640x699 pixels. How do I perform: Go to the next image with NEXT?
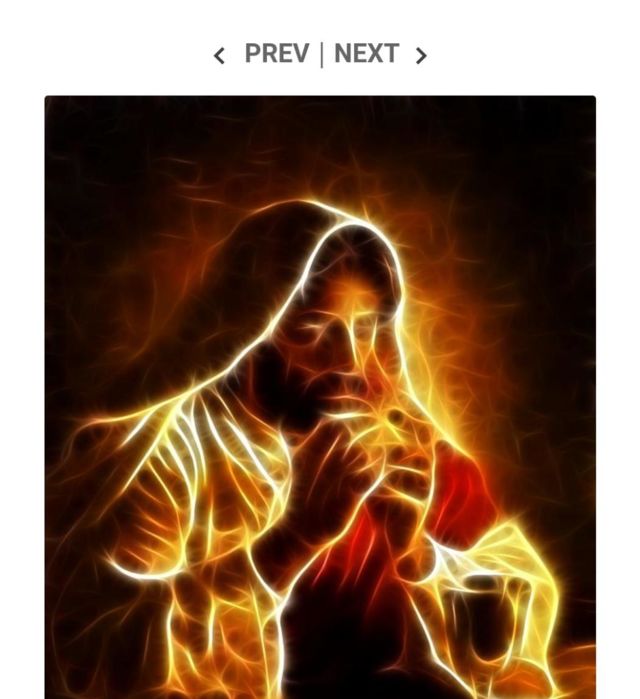pos(379,54)
